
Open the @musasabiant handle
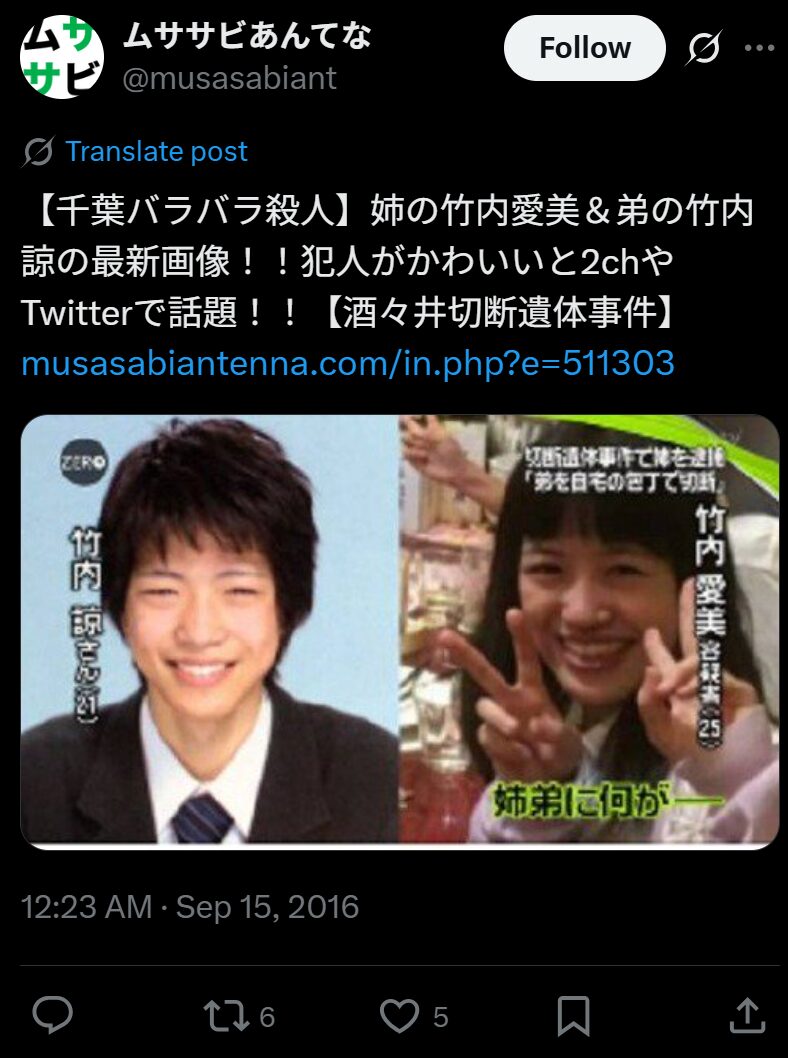point(229,78)
